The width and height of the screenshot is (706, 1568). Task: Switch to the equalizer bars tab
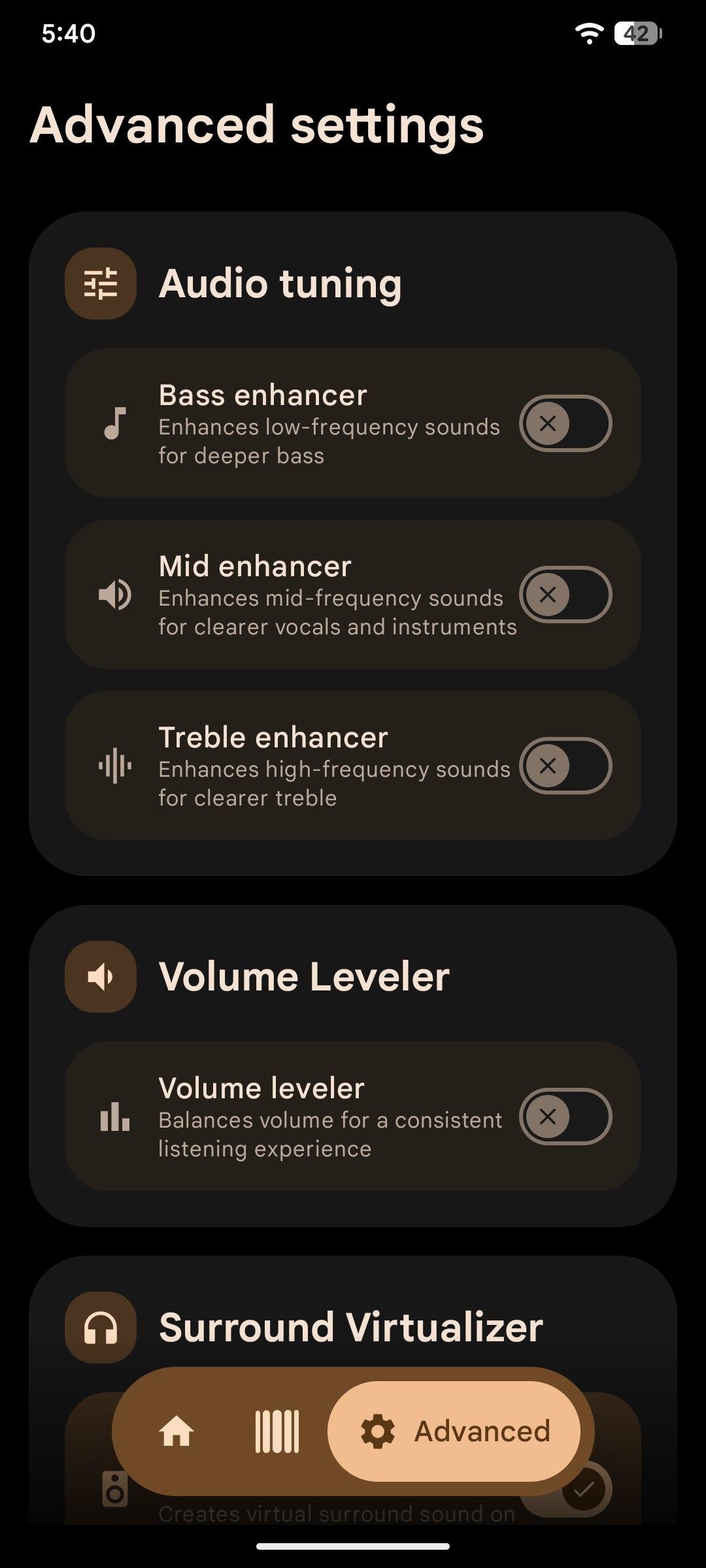(x=277, y=1432)
